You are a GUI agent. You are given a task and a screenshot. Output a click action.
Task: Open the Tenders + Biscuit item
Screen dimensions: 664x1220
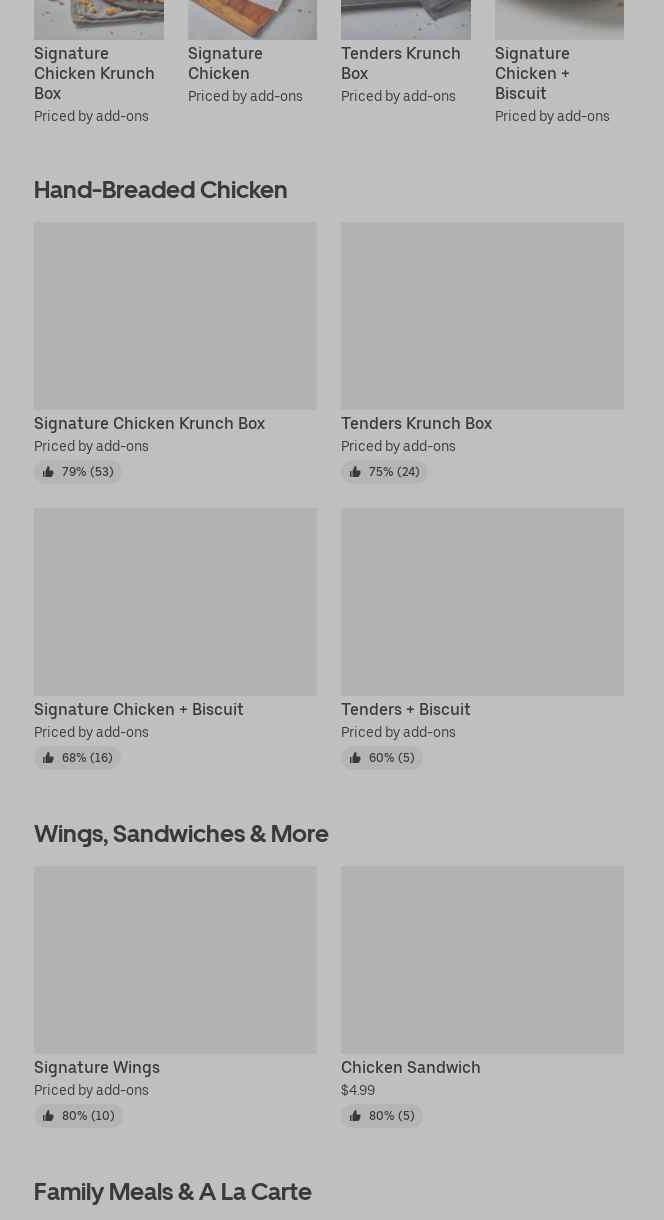pyautogui.click(x=482, y=639)
